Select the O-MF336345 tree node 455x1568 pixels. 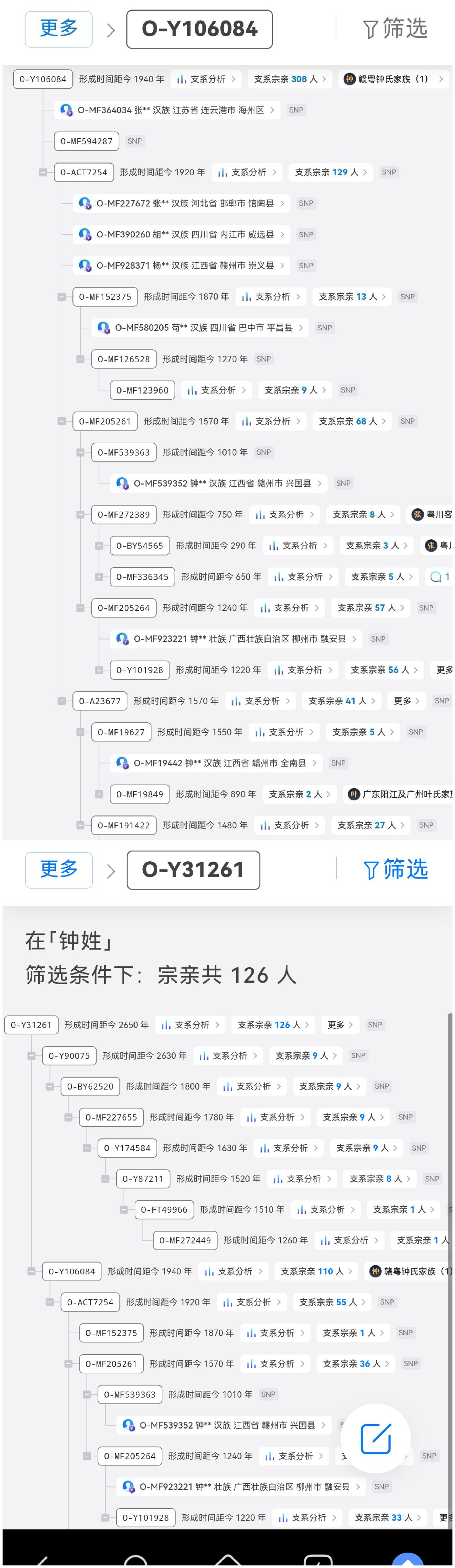point(142,577)
